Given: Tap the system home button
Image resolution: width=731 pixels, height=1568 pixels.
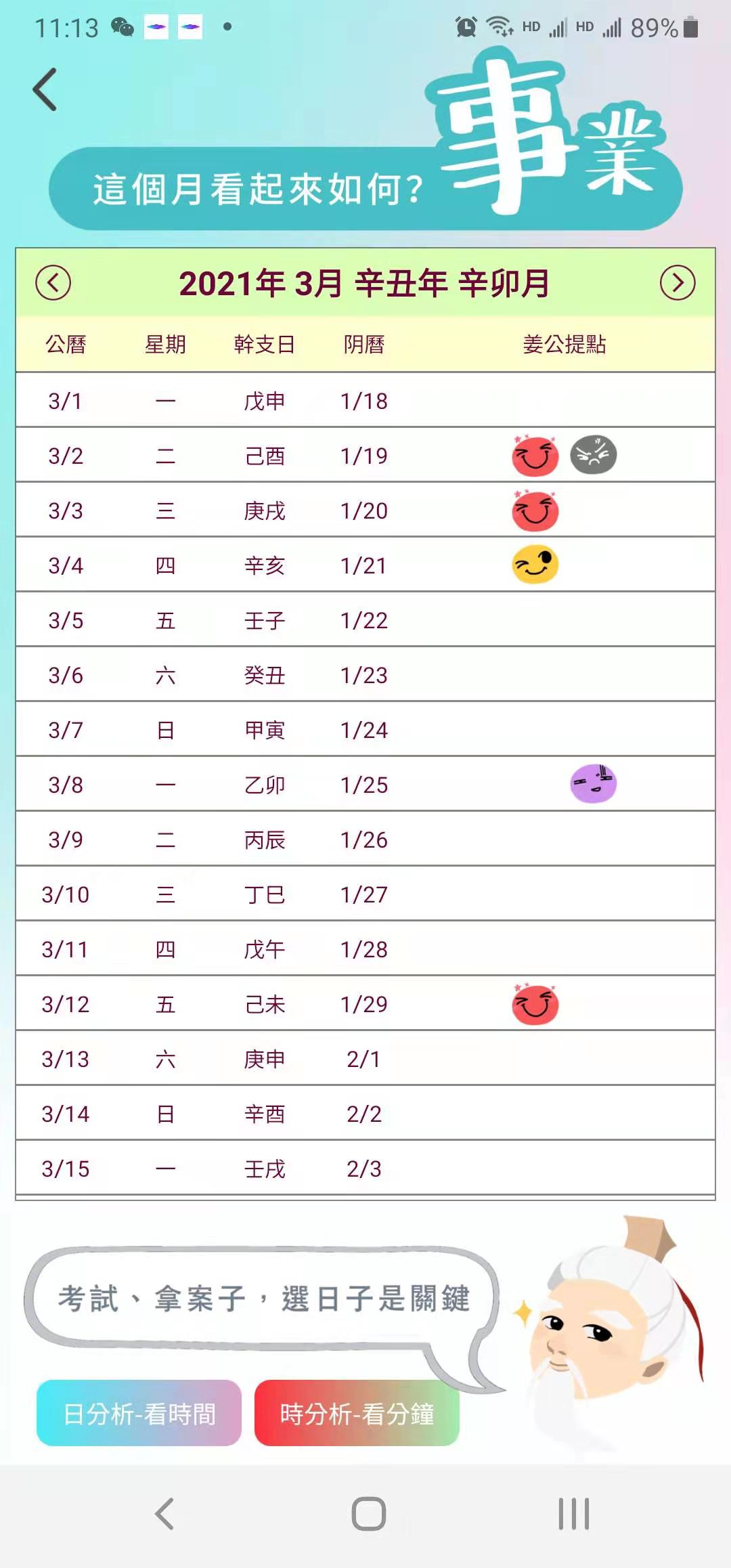Looking at the screenshot, I should (x=369, y=1514).
